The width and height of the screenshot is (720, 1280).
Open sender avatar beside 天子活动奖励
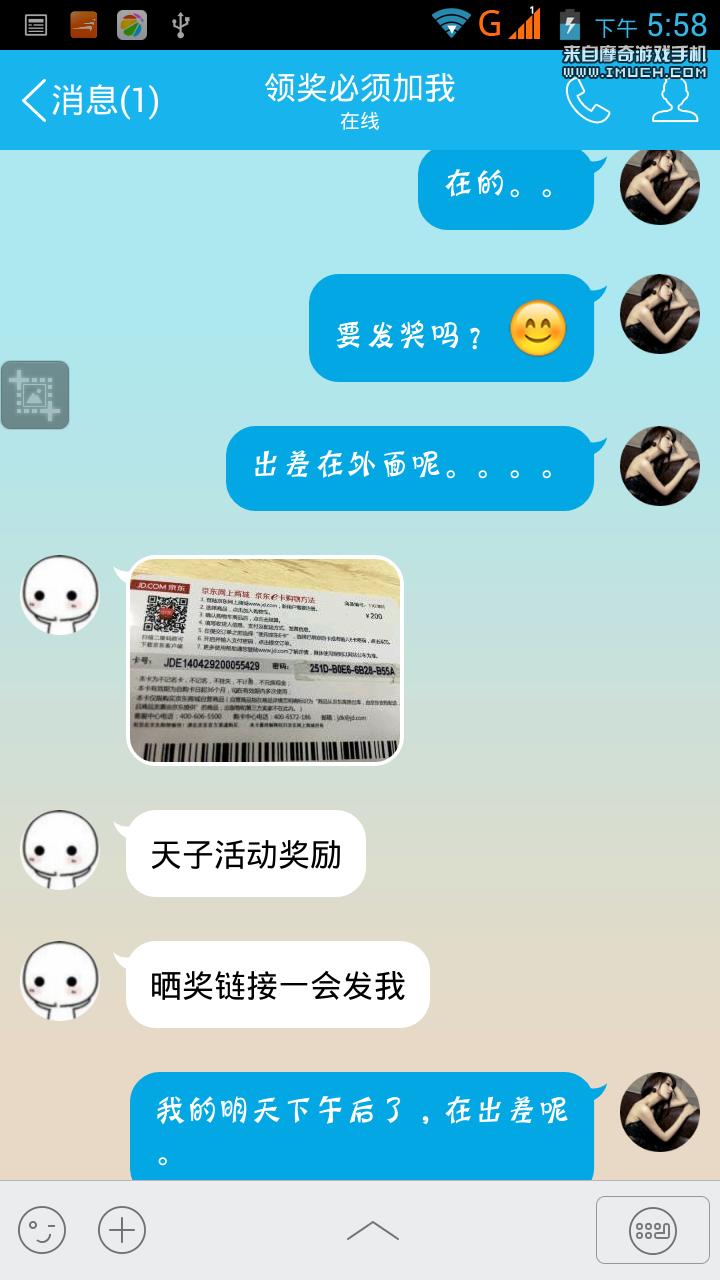click(x=60, y=850)
